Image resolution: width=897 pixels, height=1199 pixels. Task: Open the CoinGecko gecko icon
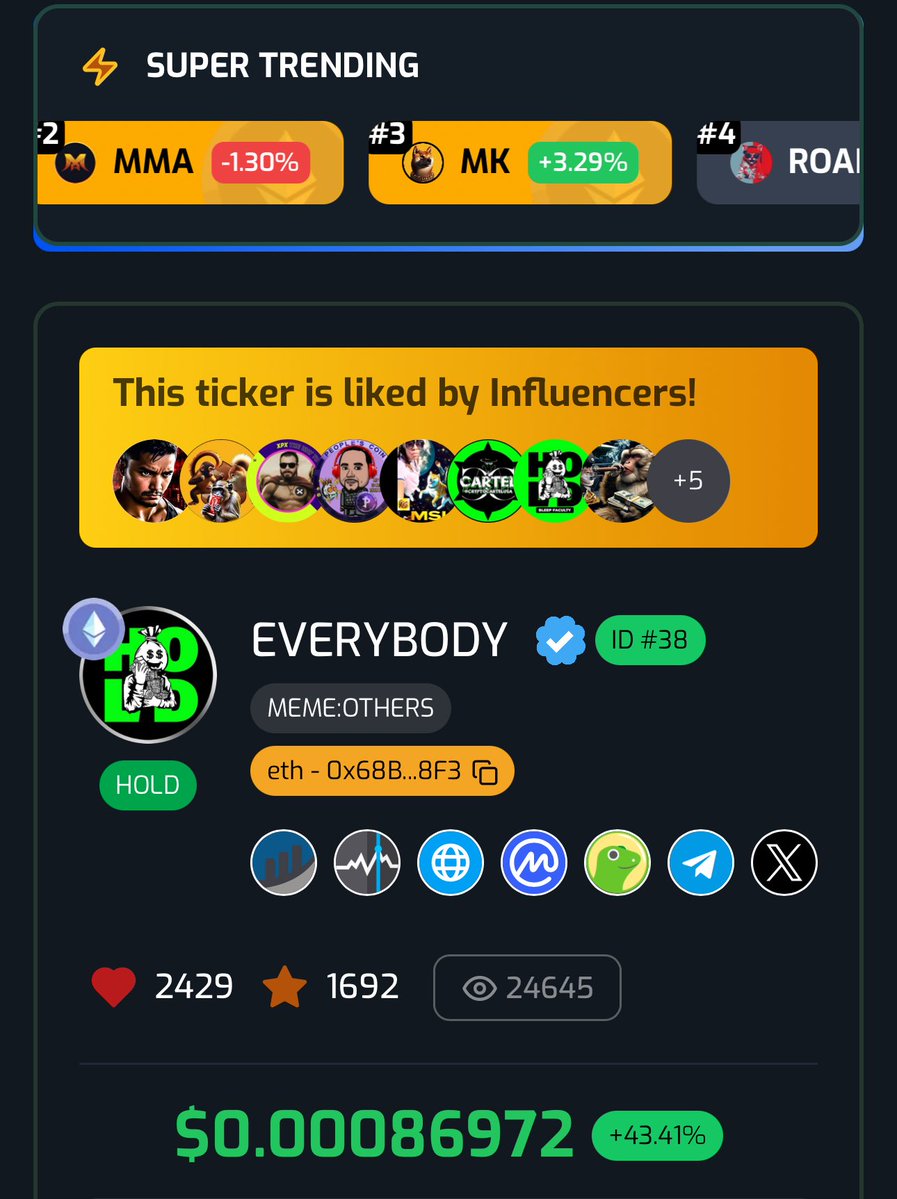(617, 862)
